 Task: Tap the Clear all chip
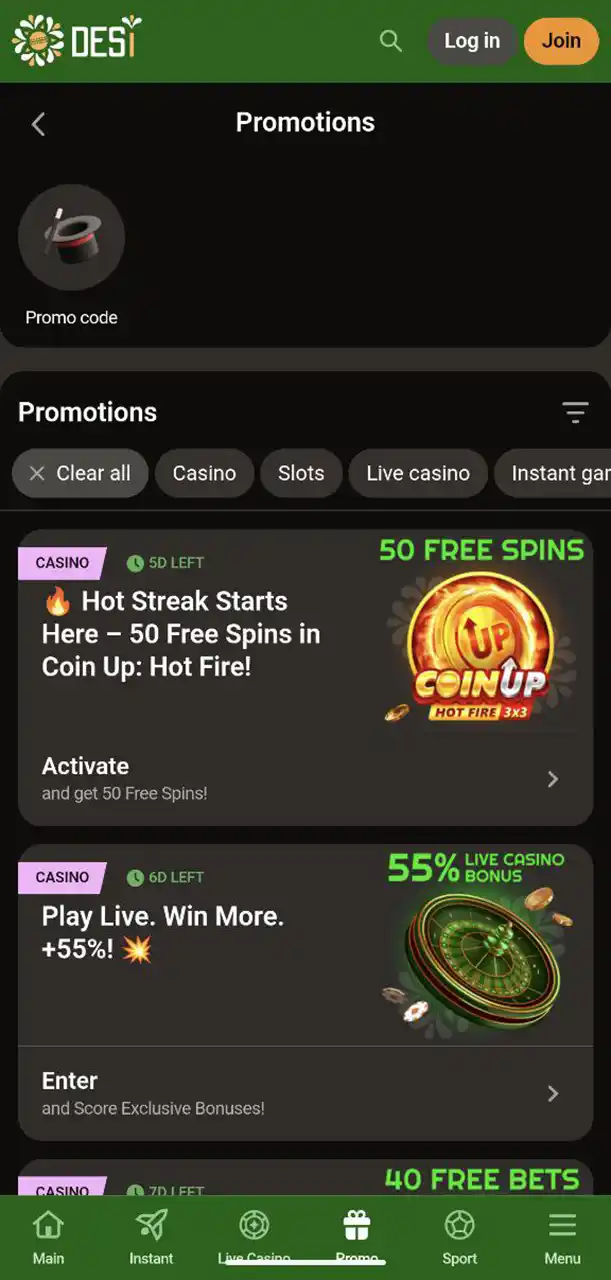pos(80,473)
